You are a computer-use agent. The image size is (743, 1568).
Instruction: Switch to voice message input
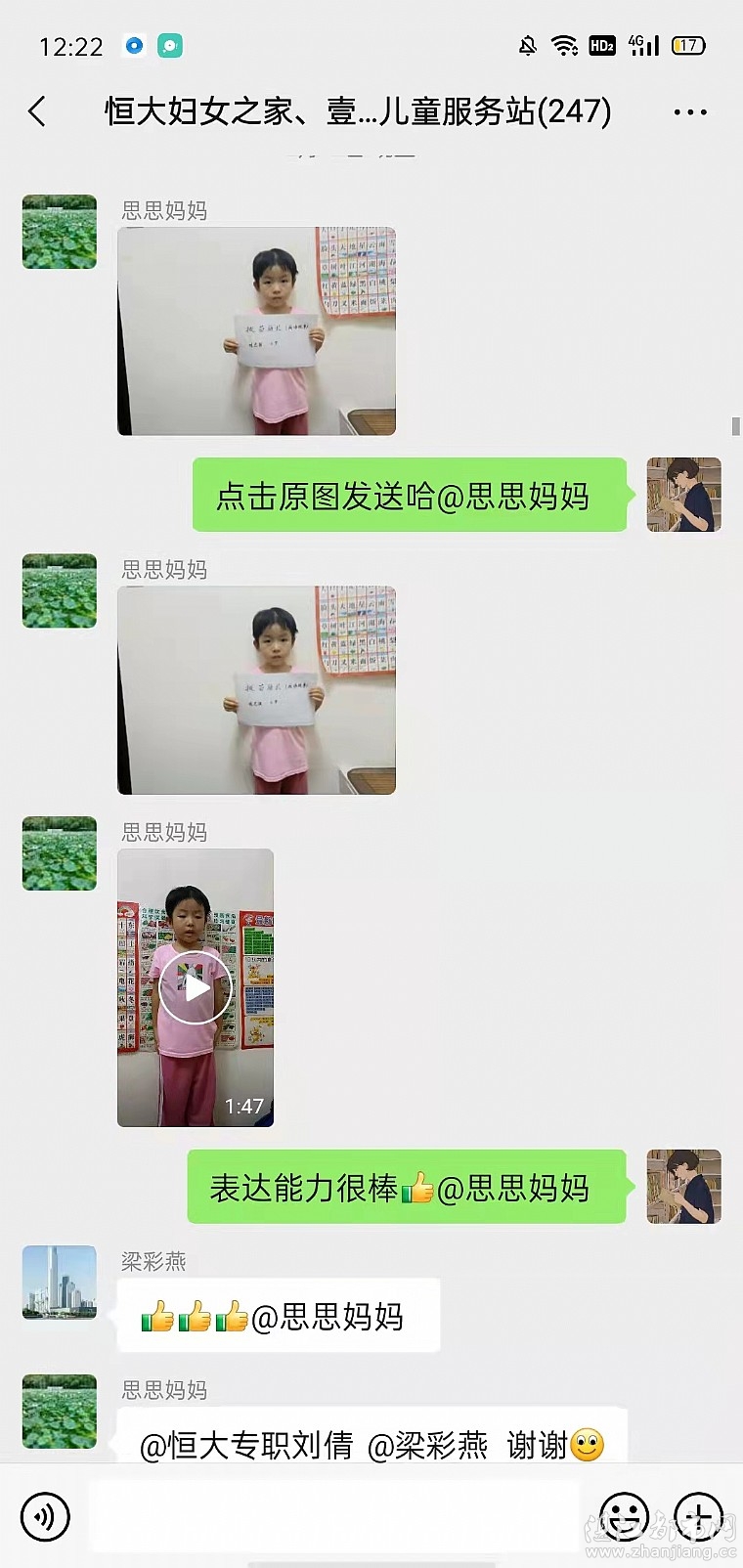pyautogui.click(x=44, y=1517)
